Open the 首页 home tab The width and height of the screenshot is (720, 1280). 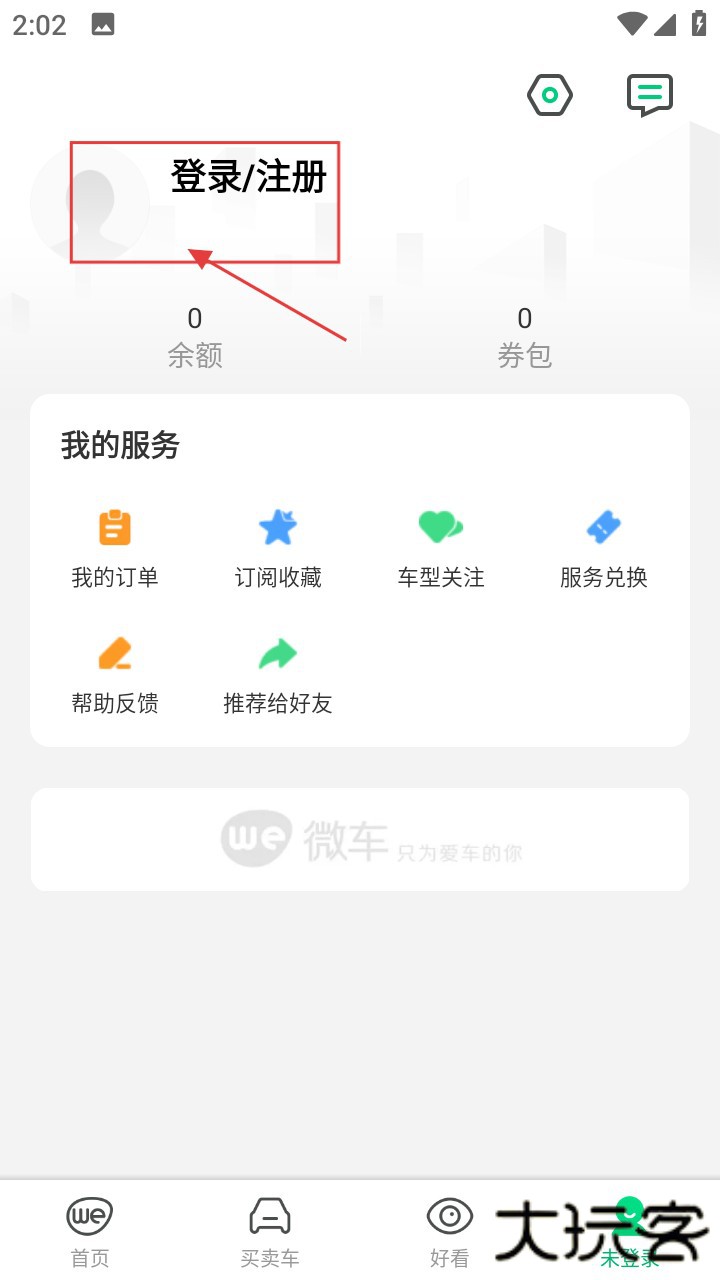[x=89, y=1228]
